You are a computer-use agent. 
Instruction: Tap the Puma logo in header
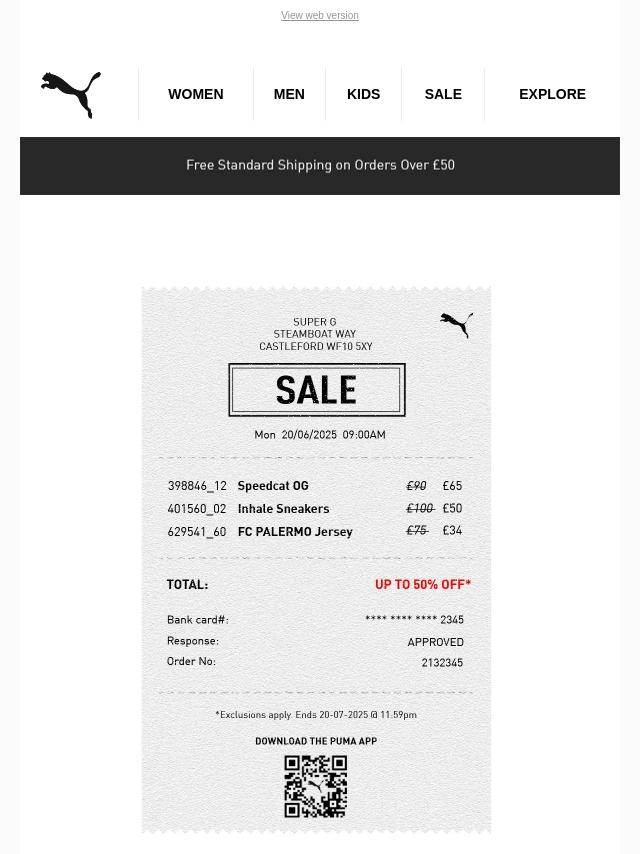point(71,95)
